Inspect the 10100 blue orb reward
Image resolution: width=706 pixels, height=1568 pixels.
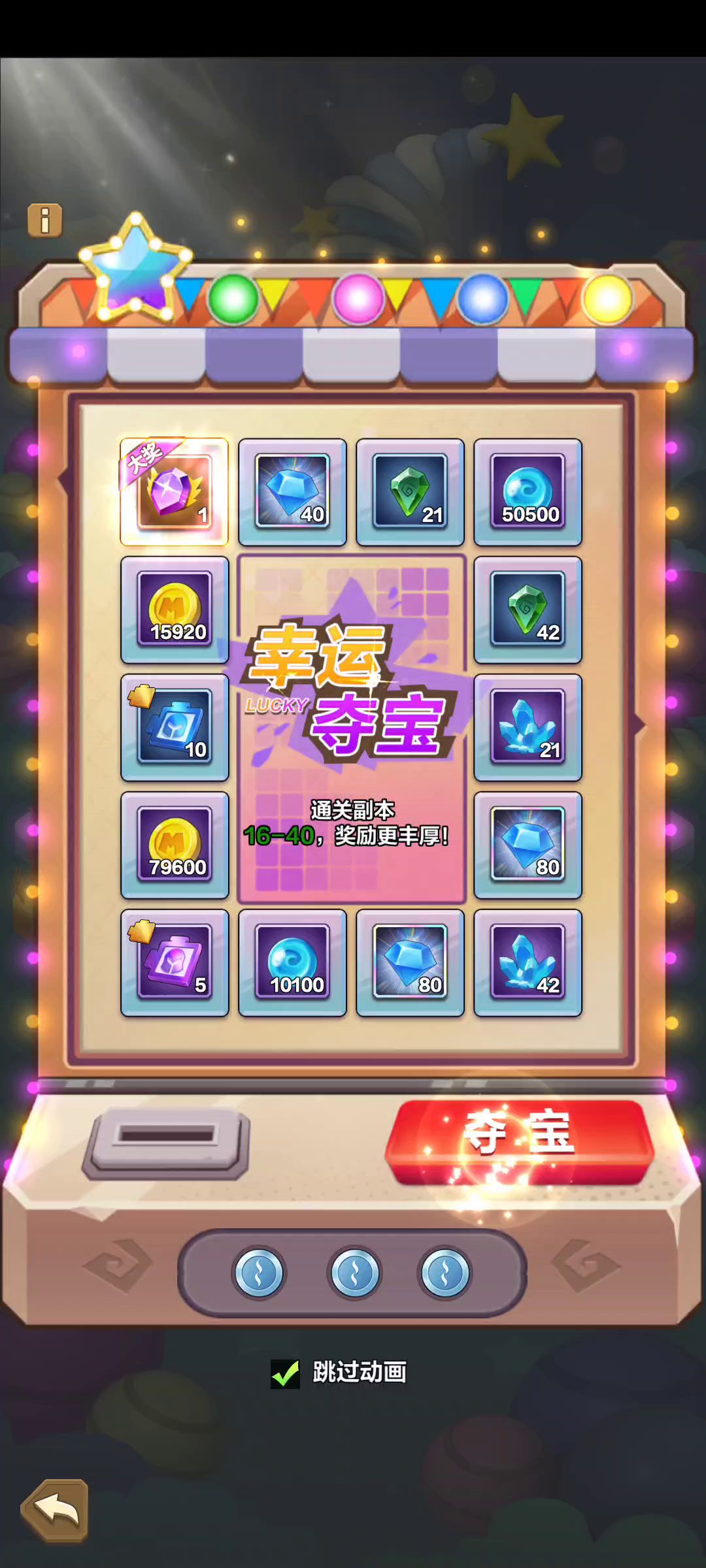(292, 962)
